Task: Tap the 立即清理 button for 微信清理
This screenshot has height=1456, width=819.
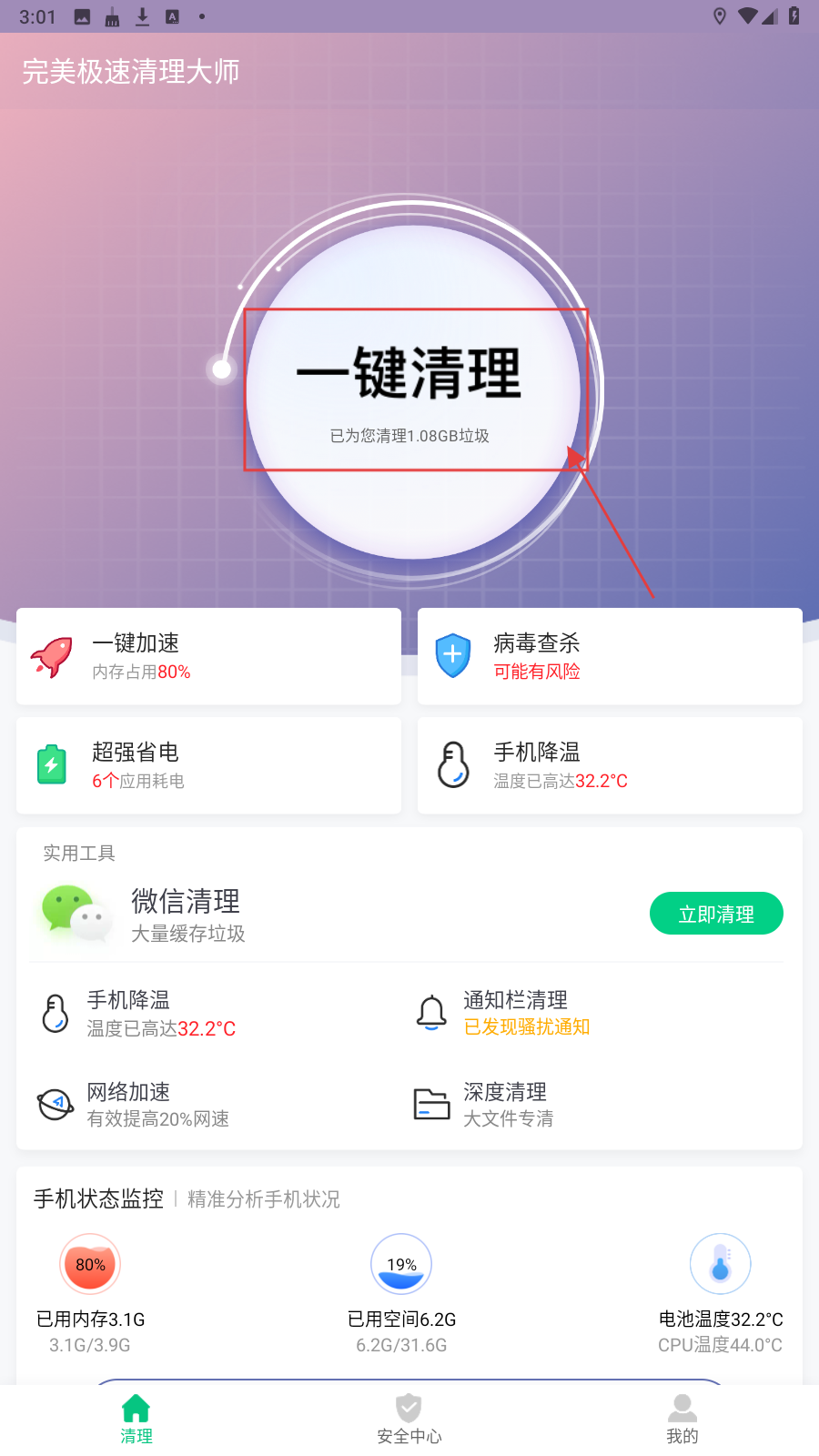Action: [716, 914]
